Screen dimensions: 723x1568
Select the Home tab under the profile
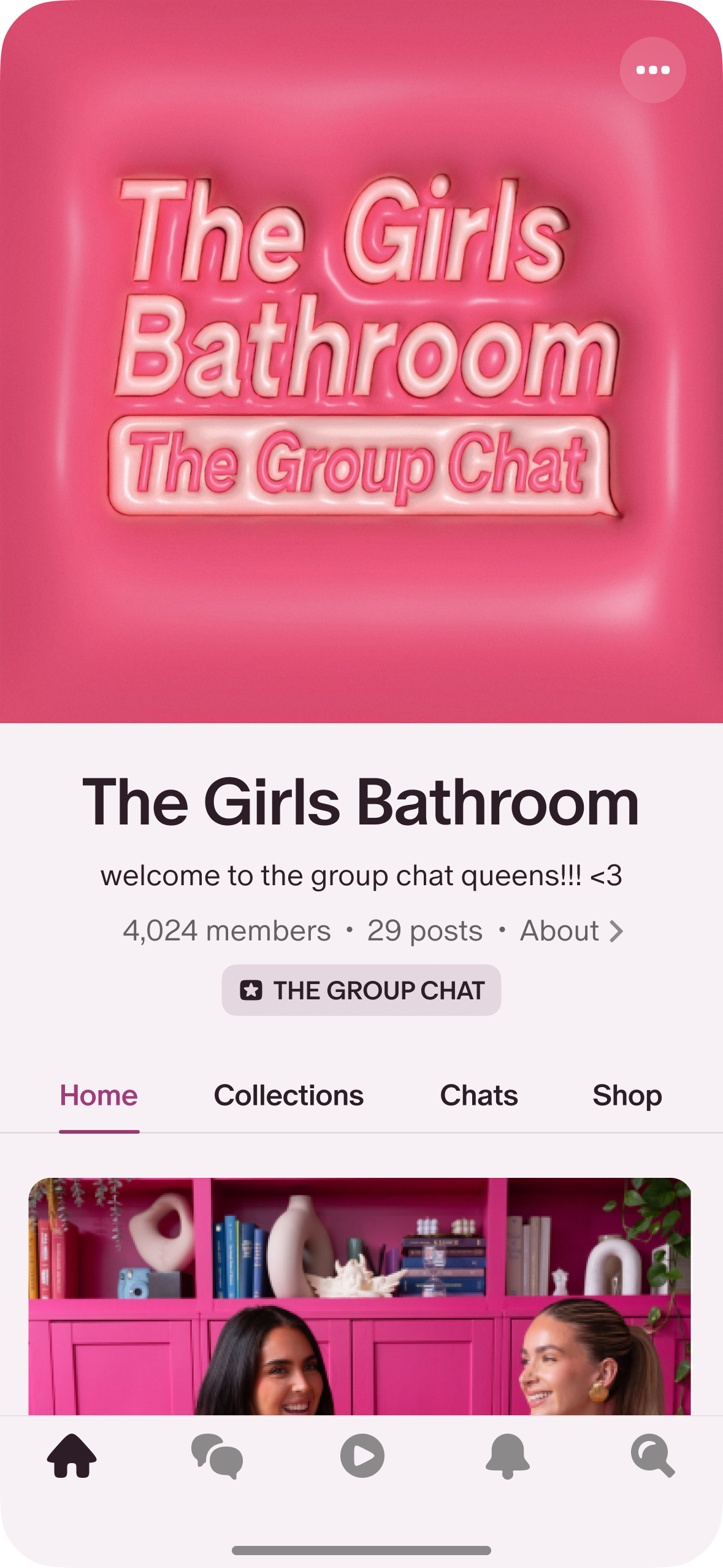pos(99,1096)
